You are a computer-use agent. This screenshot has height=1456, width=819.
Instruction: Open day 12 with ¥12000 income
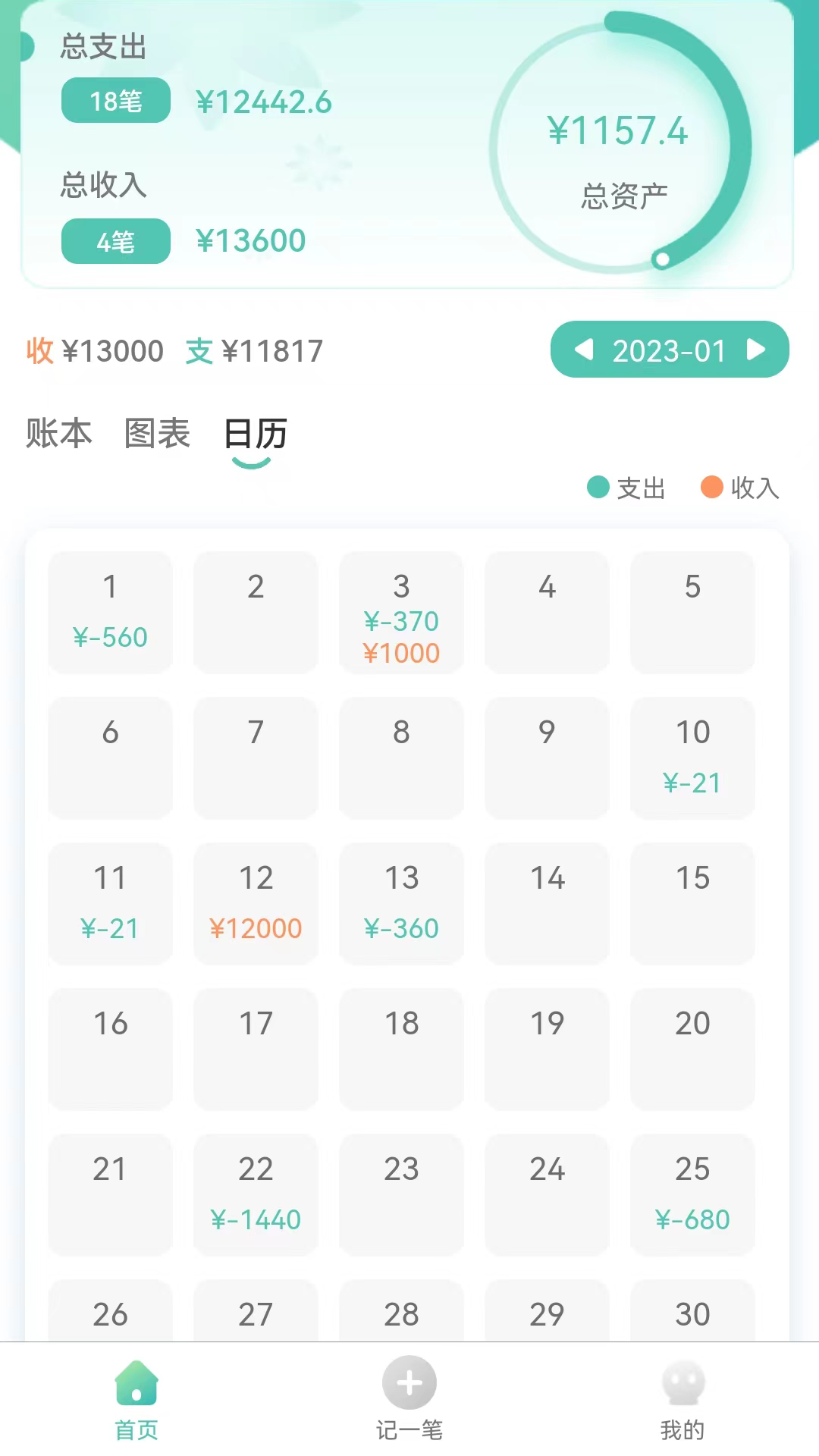[256, 903]
